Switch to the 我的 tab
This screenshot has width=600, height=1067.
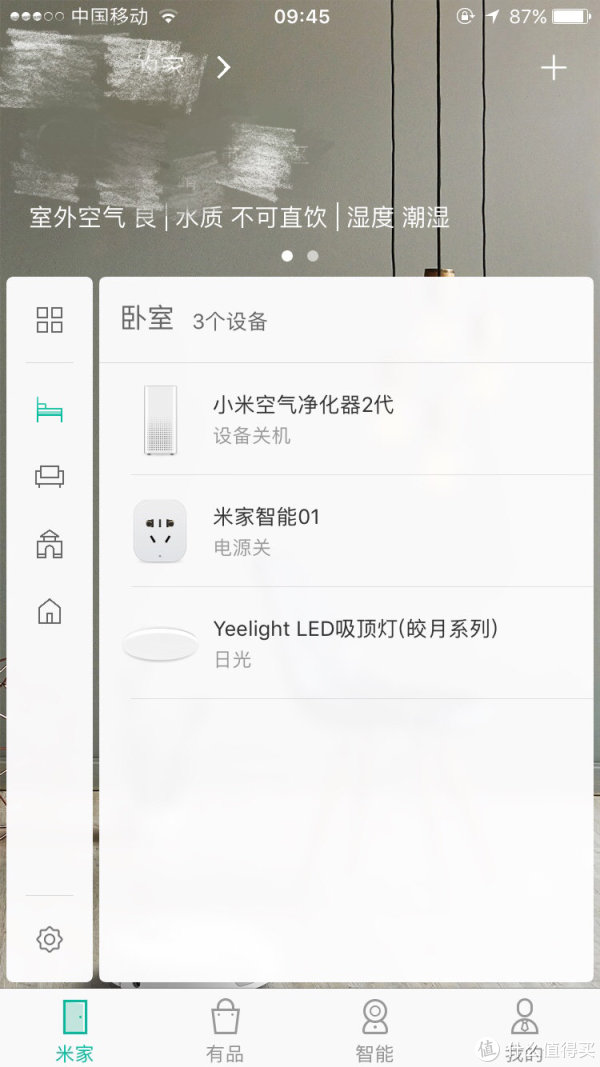pos(524,1030)
